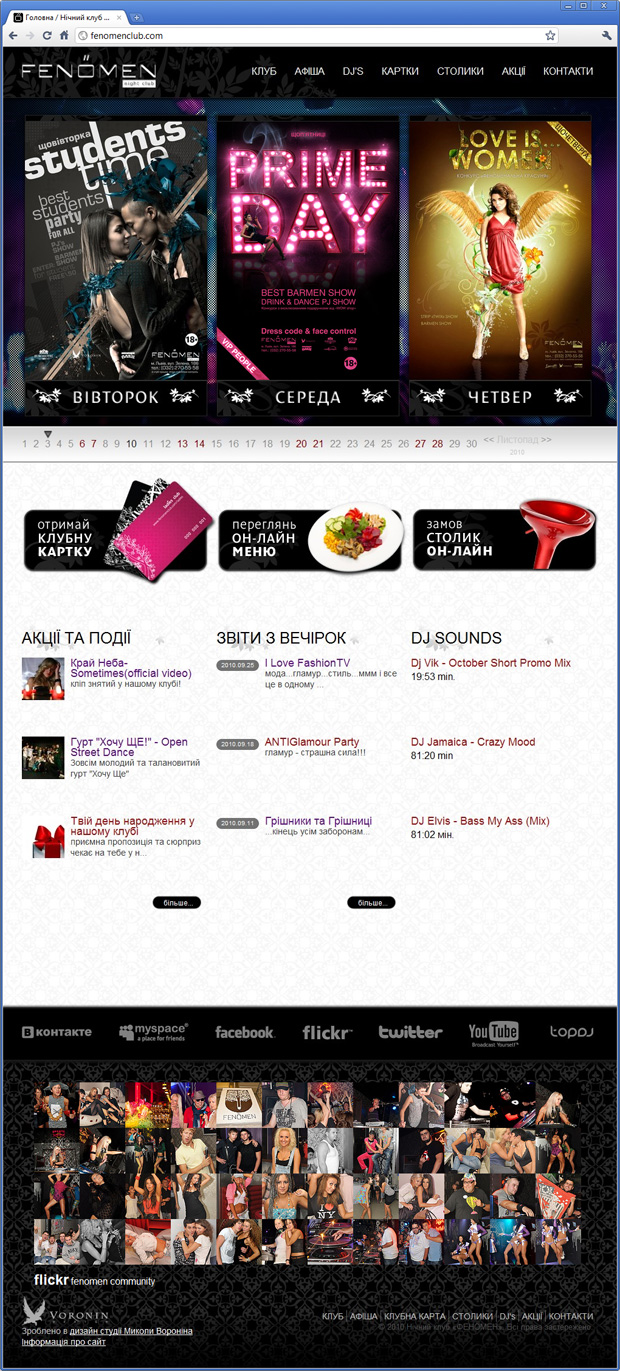This screenshot has width=620, height=1371.
Task: View the Students Time Вівторок poster
Action: point(115,250)
